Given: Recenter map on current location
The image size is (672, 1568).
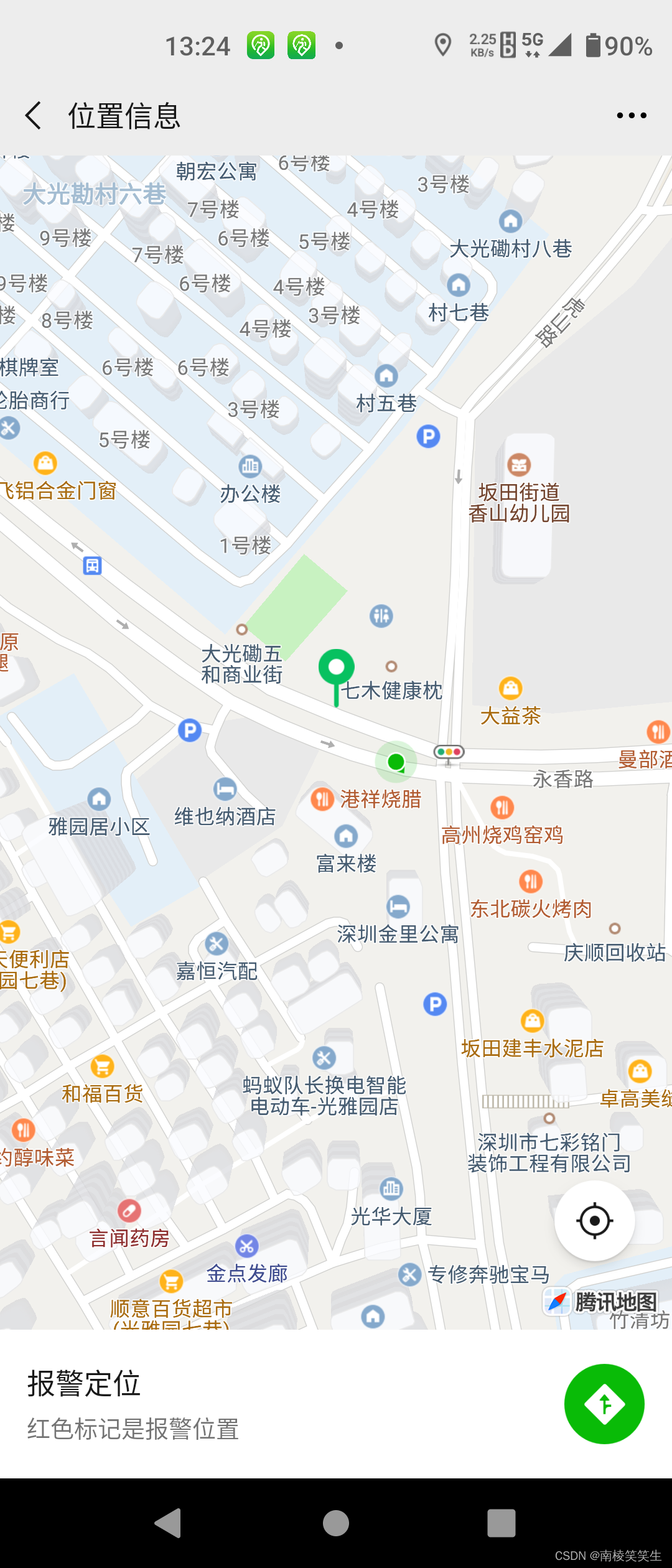Looking at the screenshot, I should (x=594, y=1220).
